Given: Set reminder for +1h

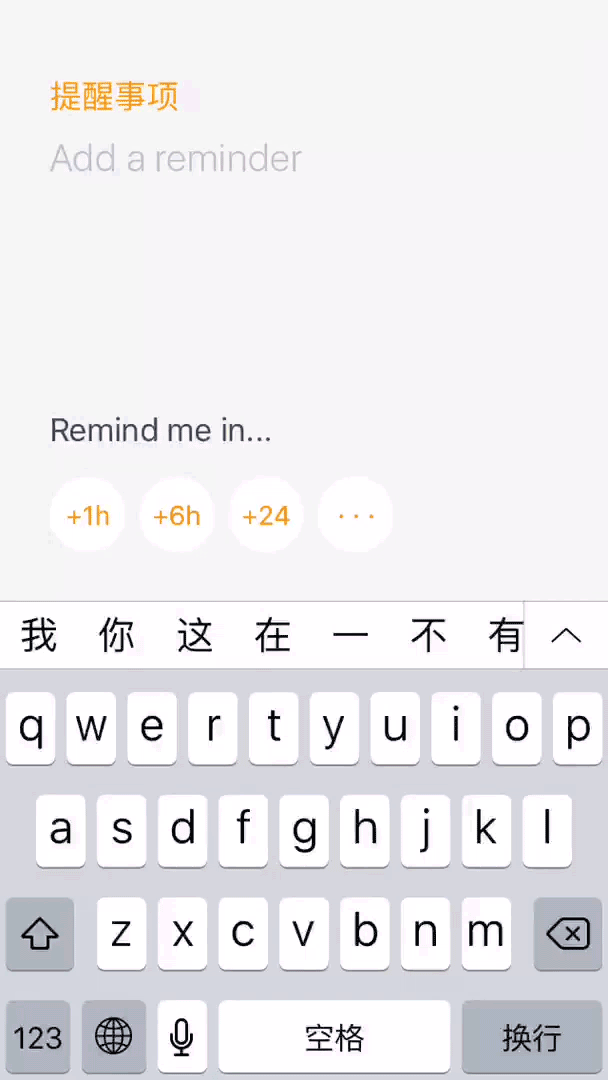Looking at the screenshot, I should point(88,516).
